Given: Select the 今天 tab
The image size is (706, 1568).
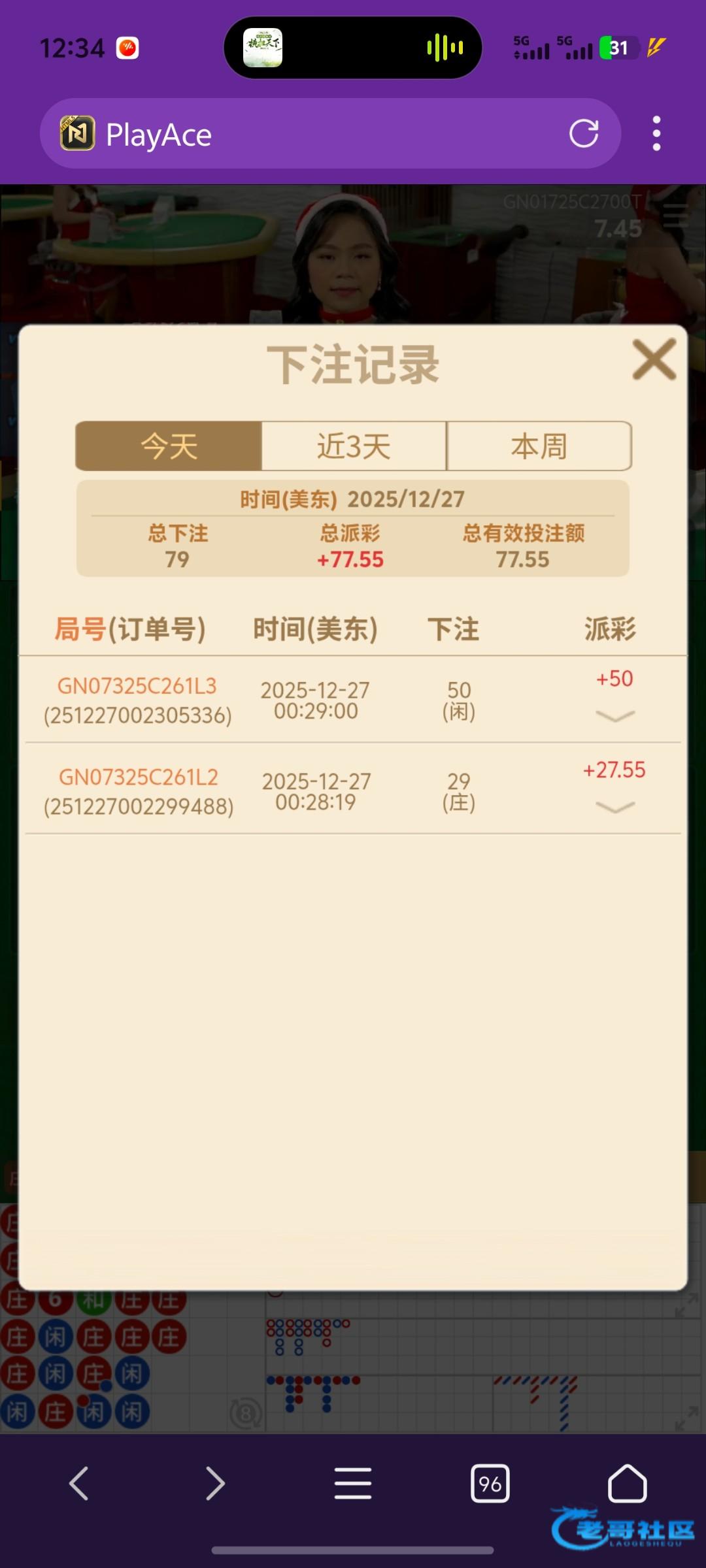Looking at the screenshot, I should [x=169, y=446].
